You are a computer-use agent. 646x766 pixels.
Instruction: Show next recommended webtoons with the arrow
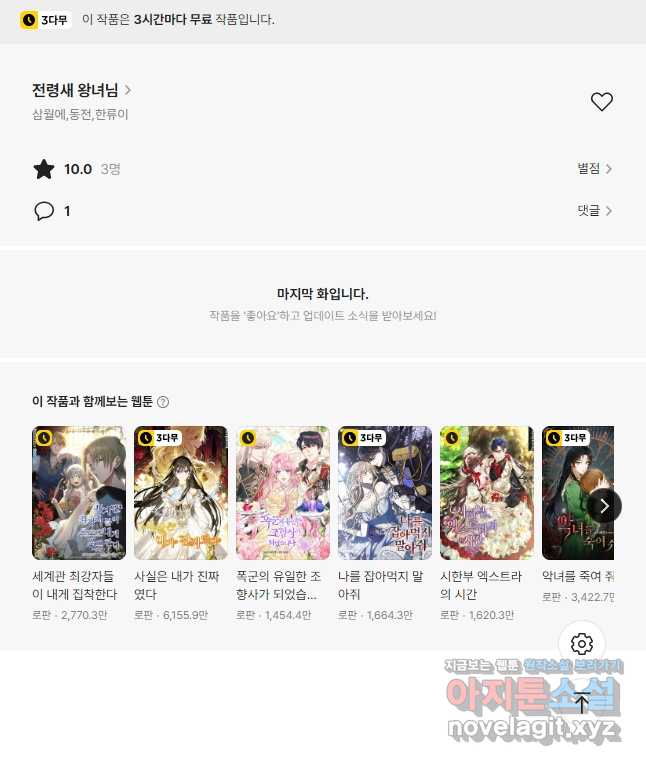pyautogui.click(x=604, y=506)
